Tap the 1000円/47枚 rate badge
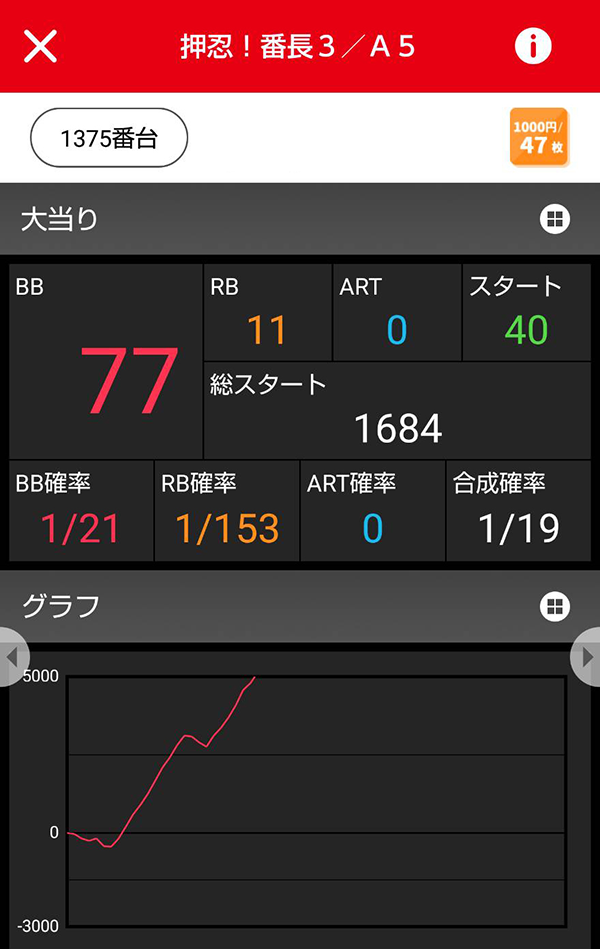The image size is (600, 949). [539, 137]
